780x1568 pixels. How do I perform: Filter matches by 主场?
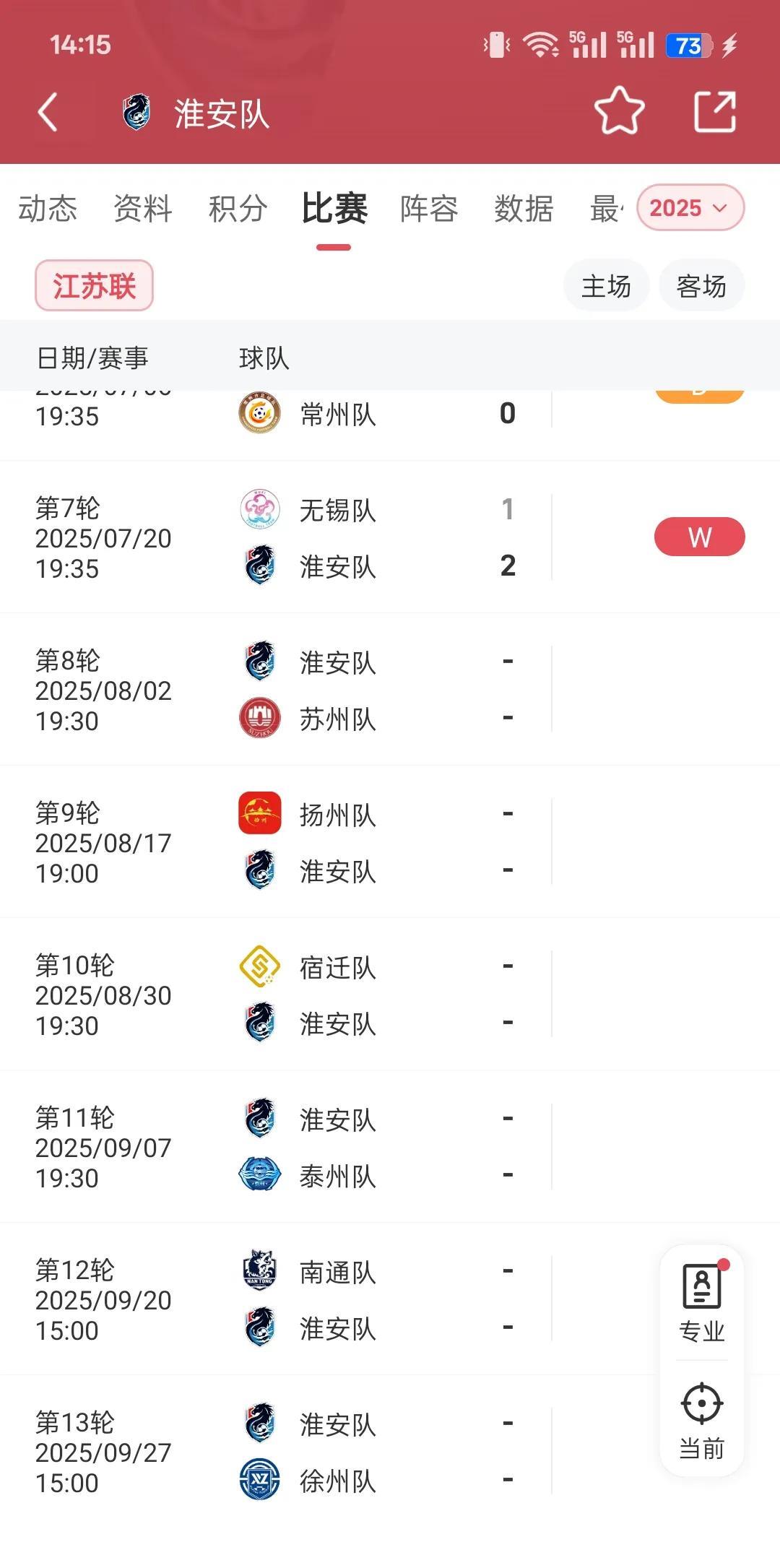(606, 286)
